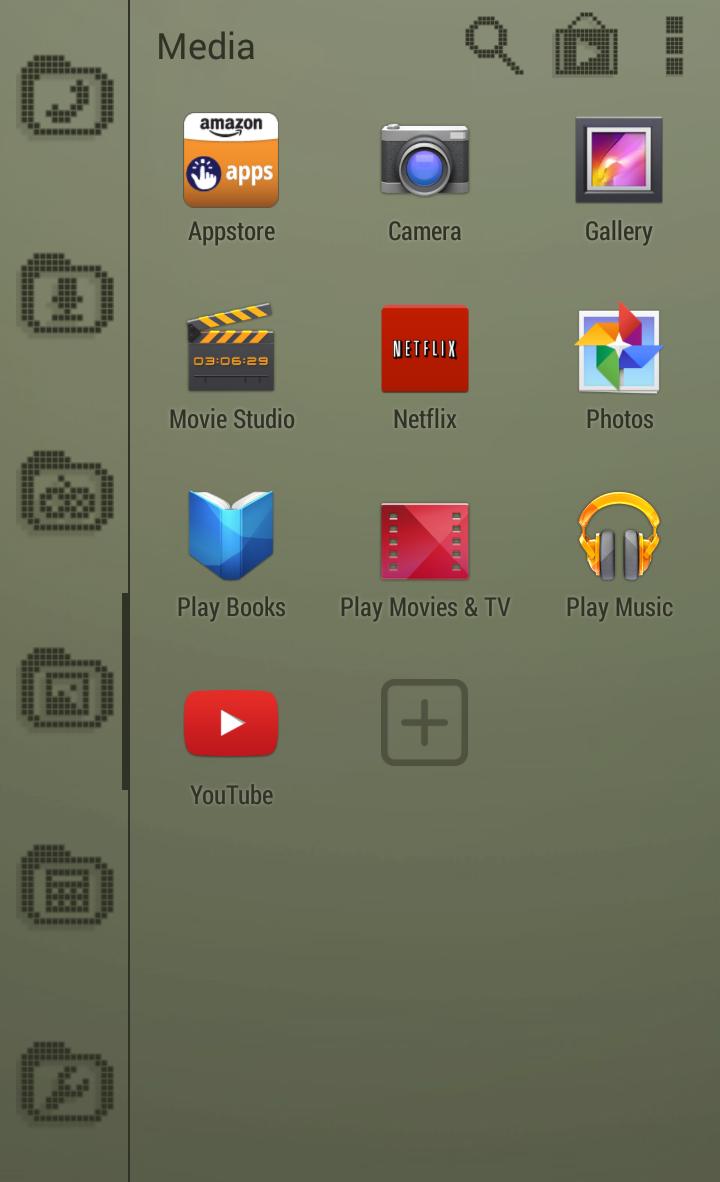
Task: Switch to the download-arrow category folder
Action: [x=66, y=294]
